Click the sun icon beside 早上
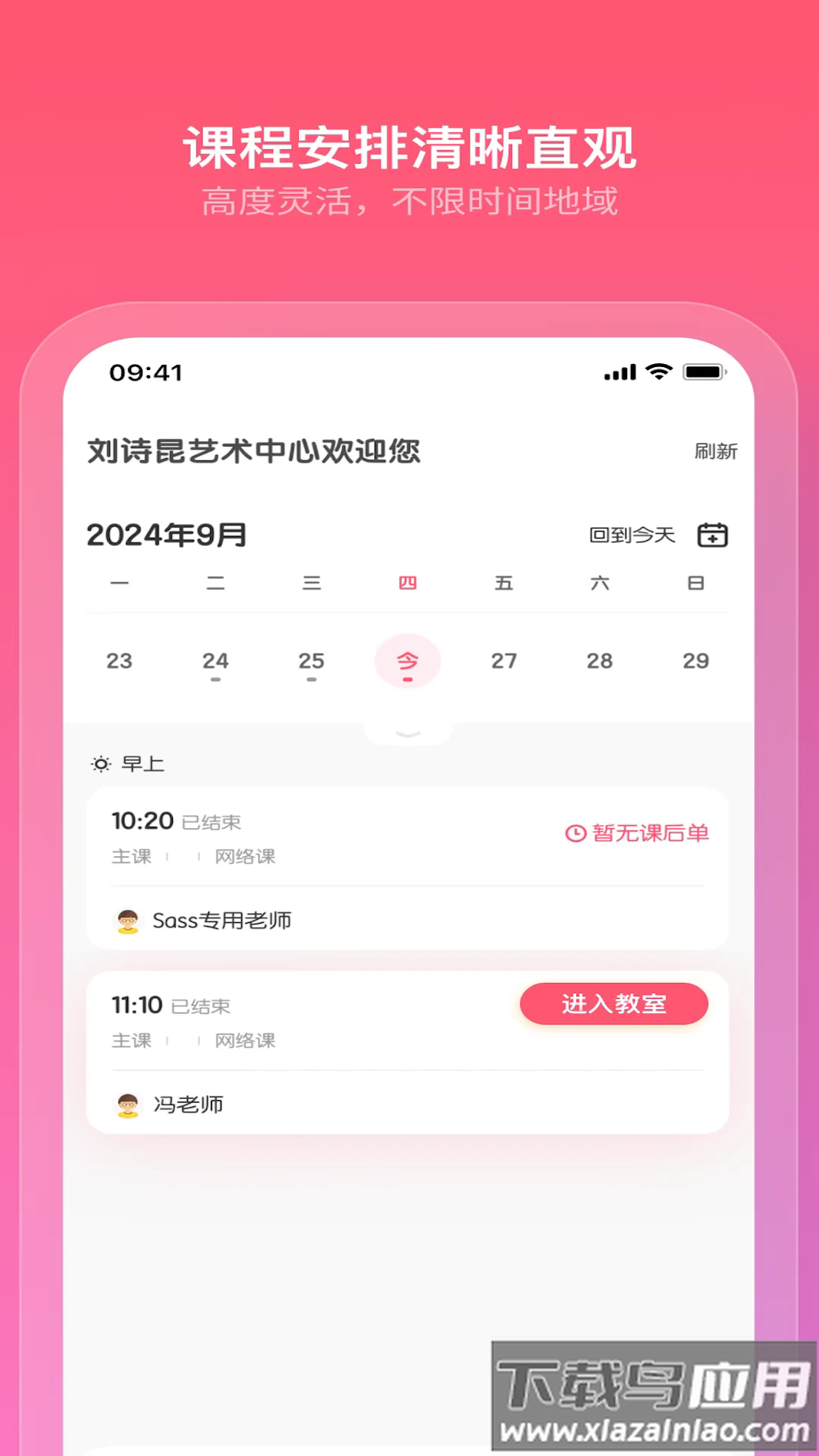This screenshot has height=1456, width=819. coord(101,764)
